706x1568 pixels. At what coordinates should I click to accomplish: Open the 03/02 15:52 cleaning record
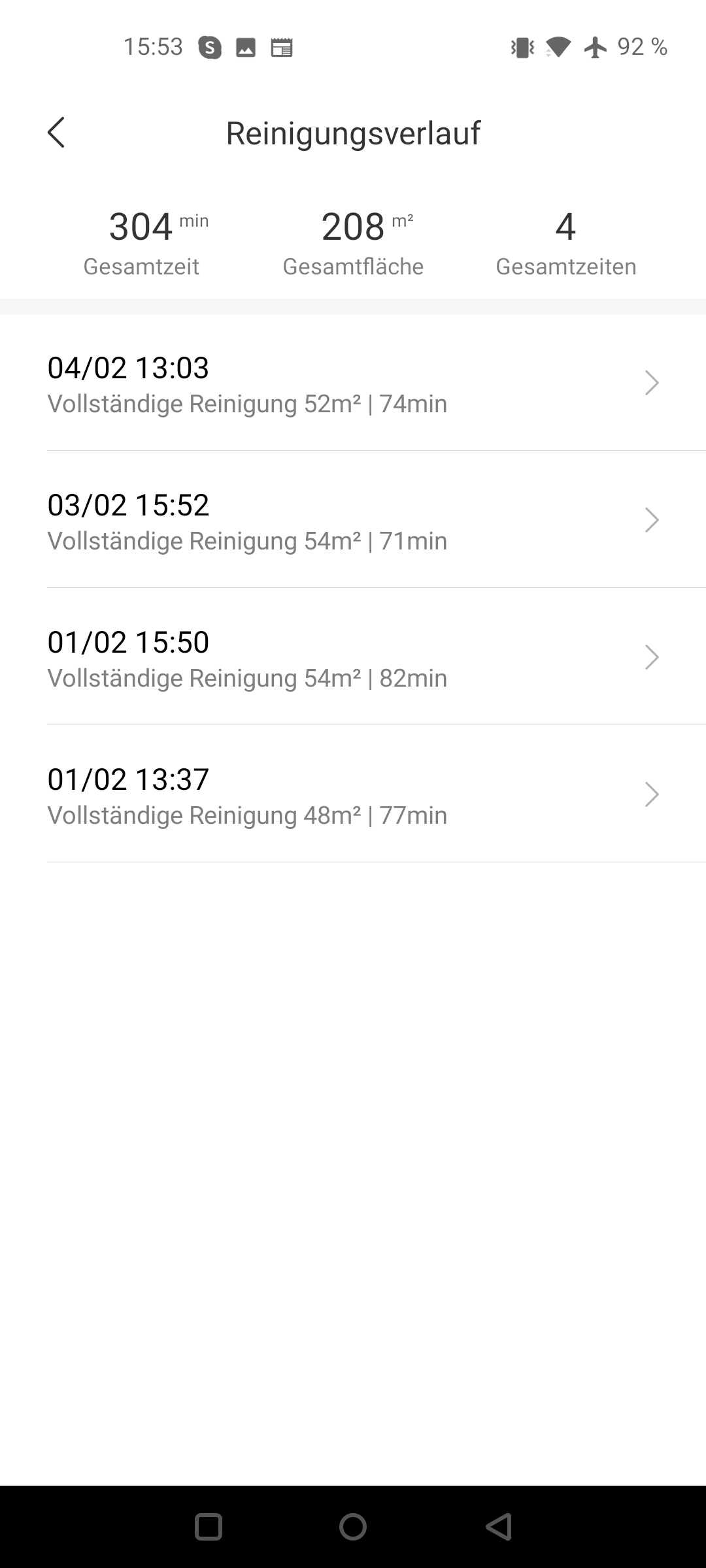click(353, 520)
